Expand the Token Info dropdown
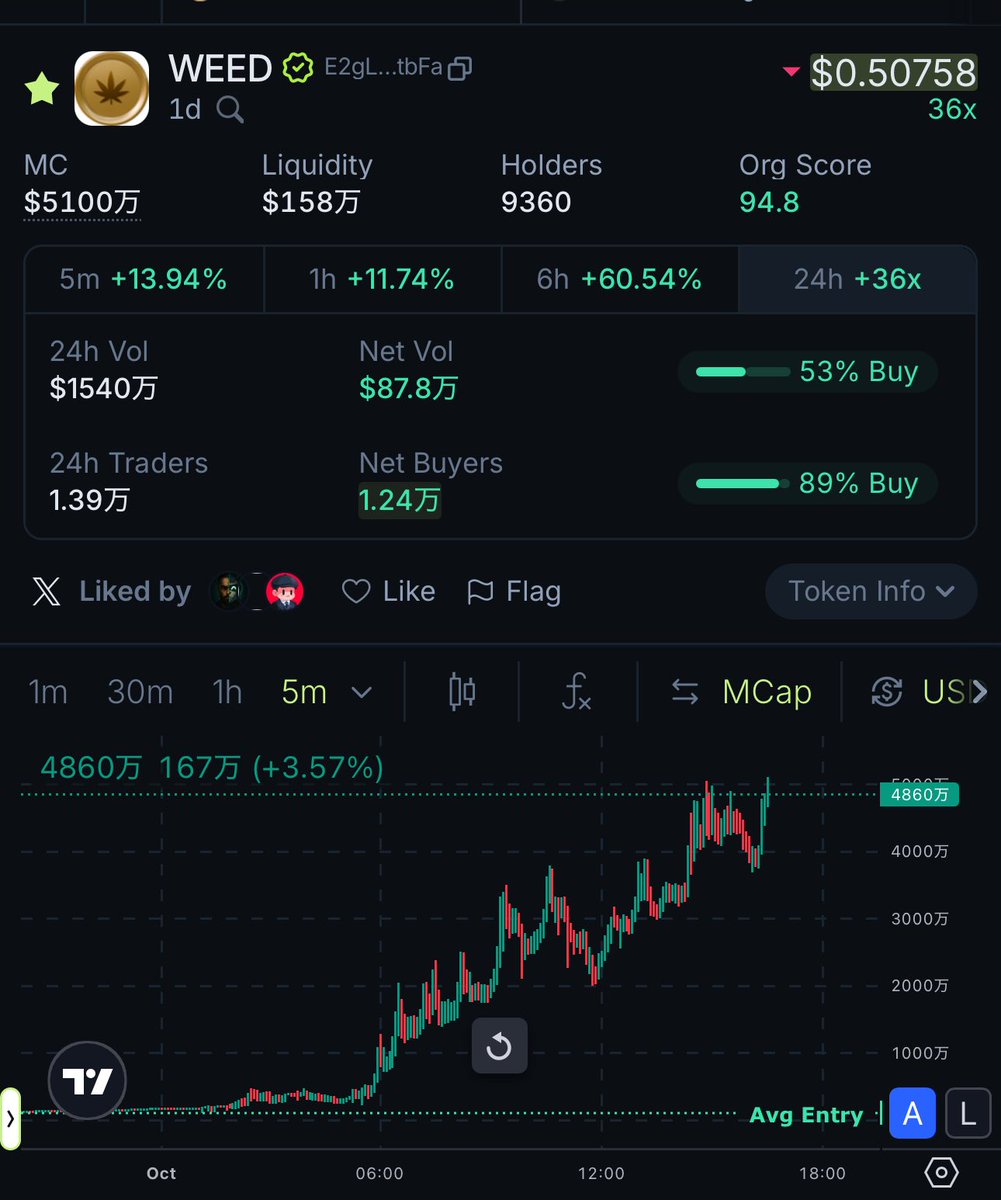The width and height of the screenshot is (1001, 1200). tap(870, 591)
